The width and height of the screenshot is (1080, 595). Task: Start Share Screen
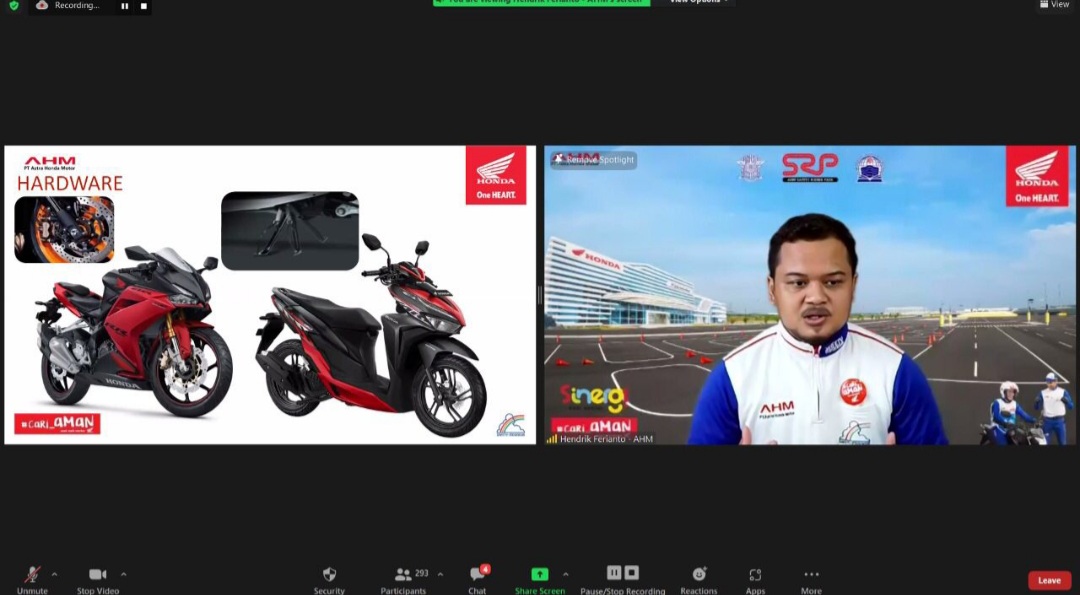click(x=540, y=580)
